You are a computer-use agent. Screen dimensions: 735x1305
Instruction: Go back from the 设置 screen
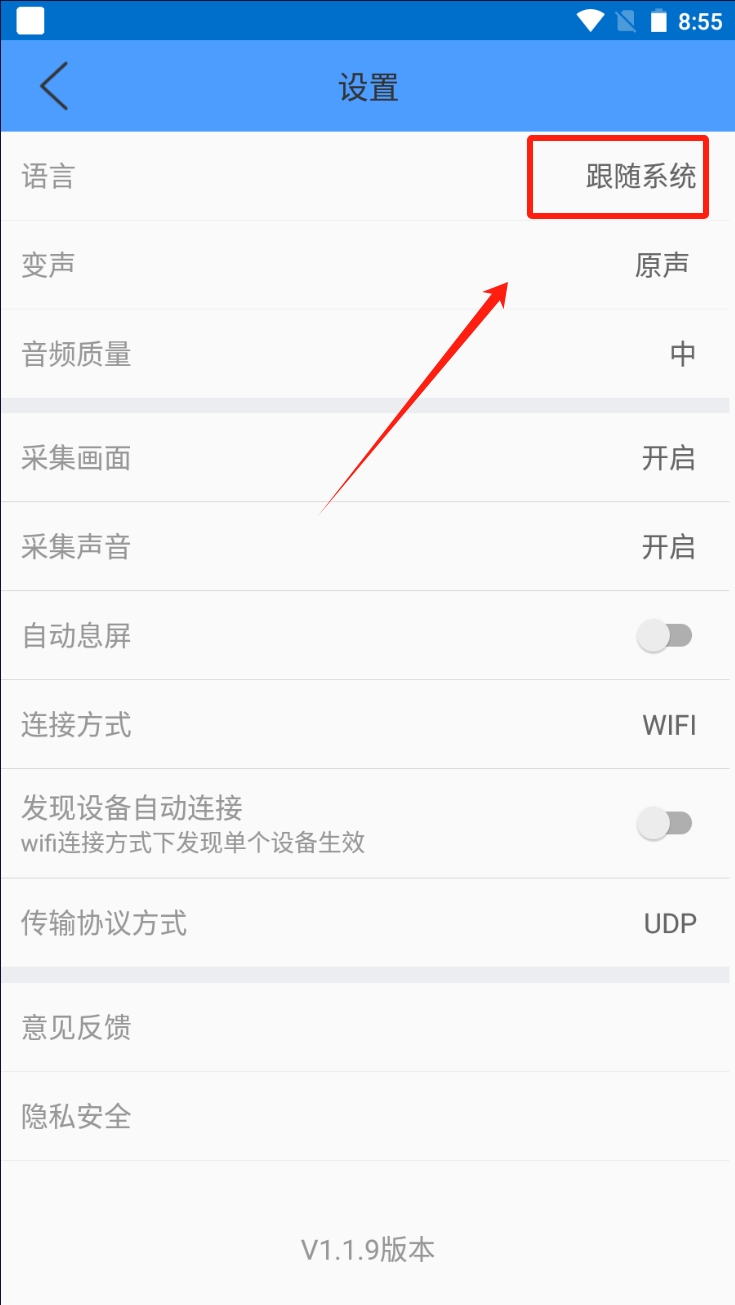54,86
